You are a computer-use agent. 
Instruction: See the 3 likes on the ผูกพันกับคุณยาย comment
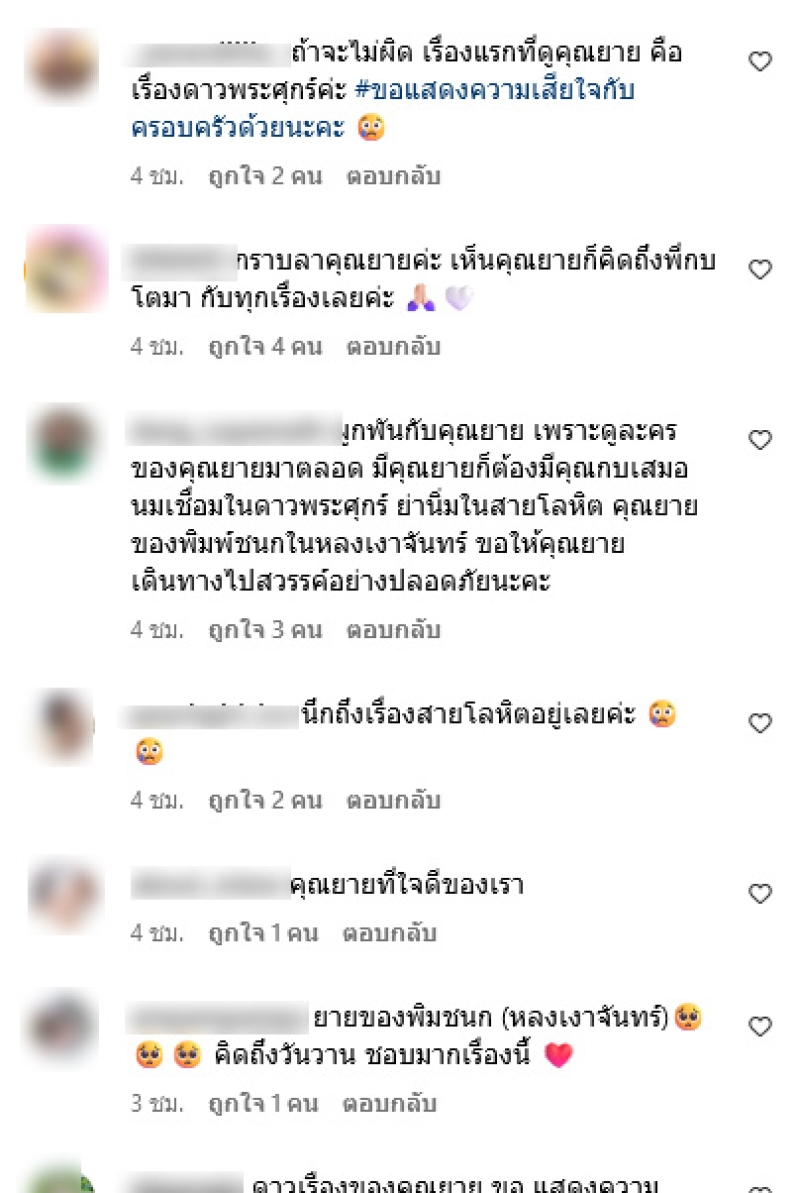pos(264,631)
